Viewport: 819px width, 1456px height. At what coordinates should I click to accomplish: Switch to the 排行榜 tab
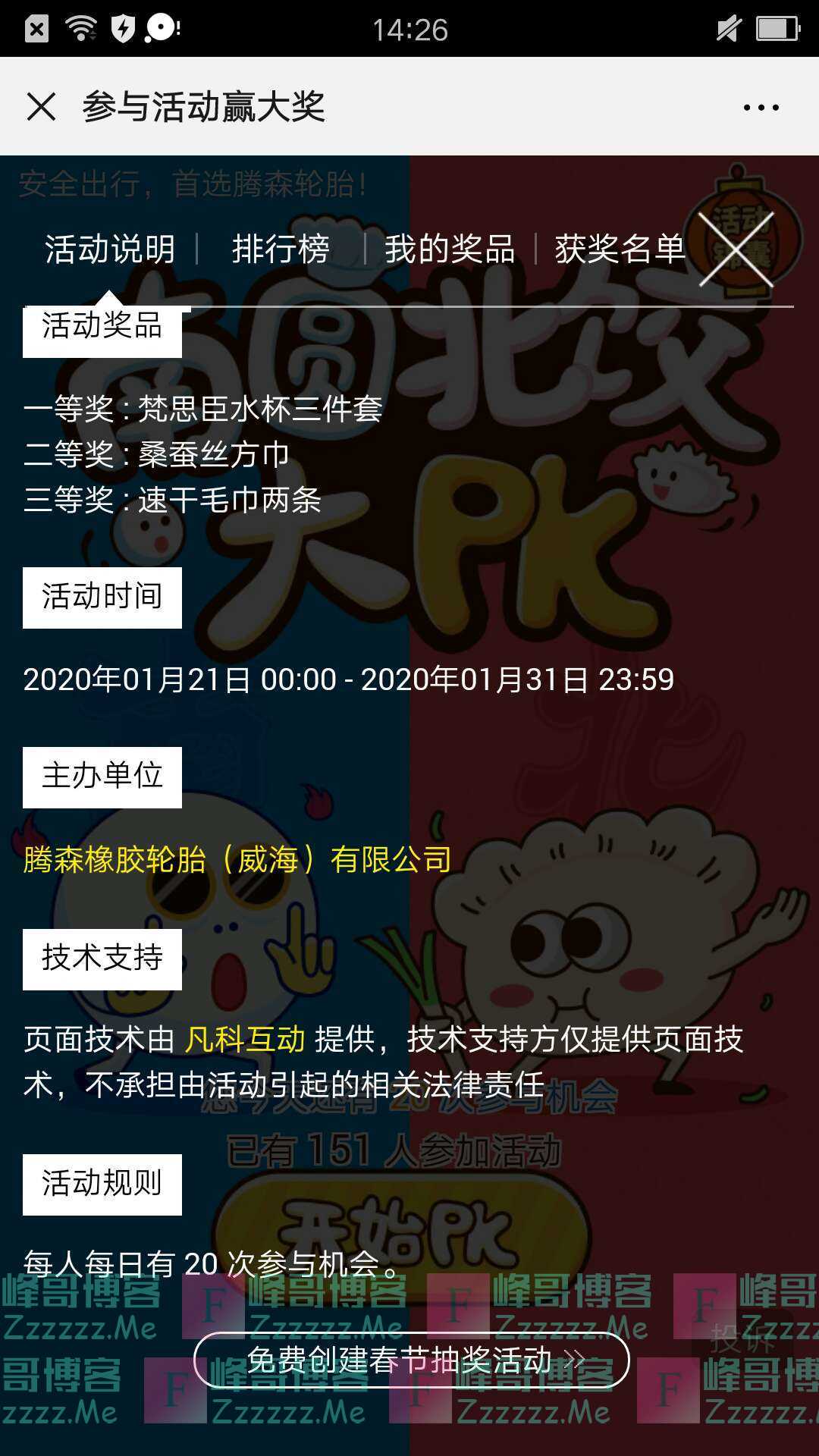pyautogui.click(x=281, y=249)
